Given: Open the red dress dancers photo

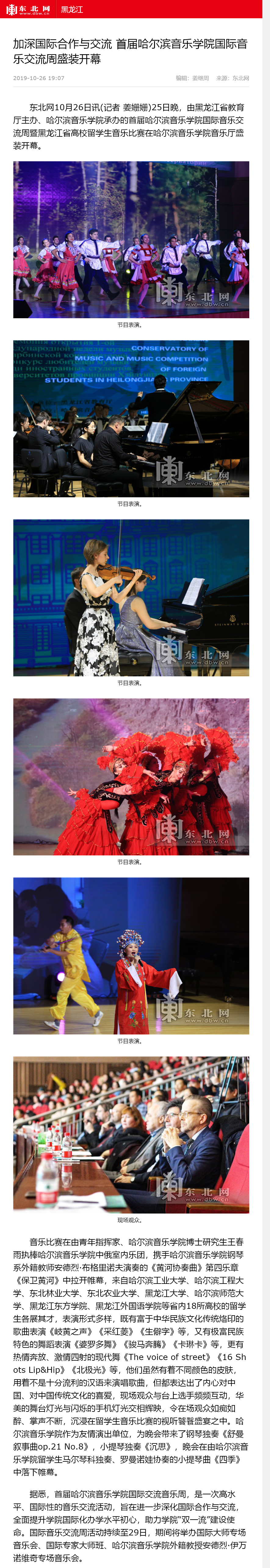Looking at the screenshot, I should point(131,776).
